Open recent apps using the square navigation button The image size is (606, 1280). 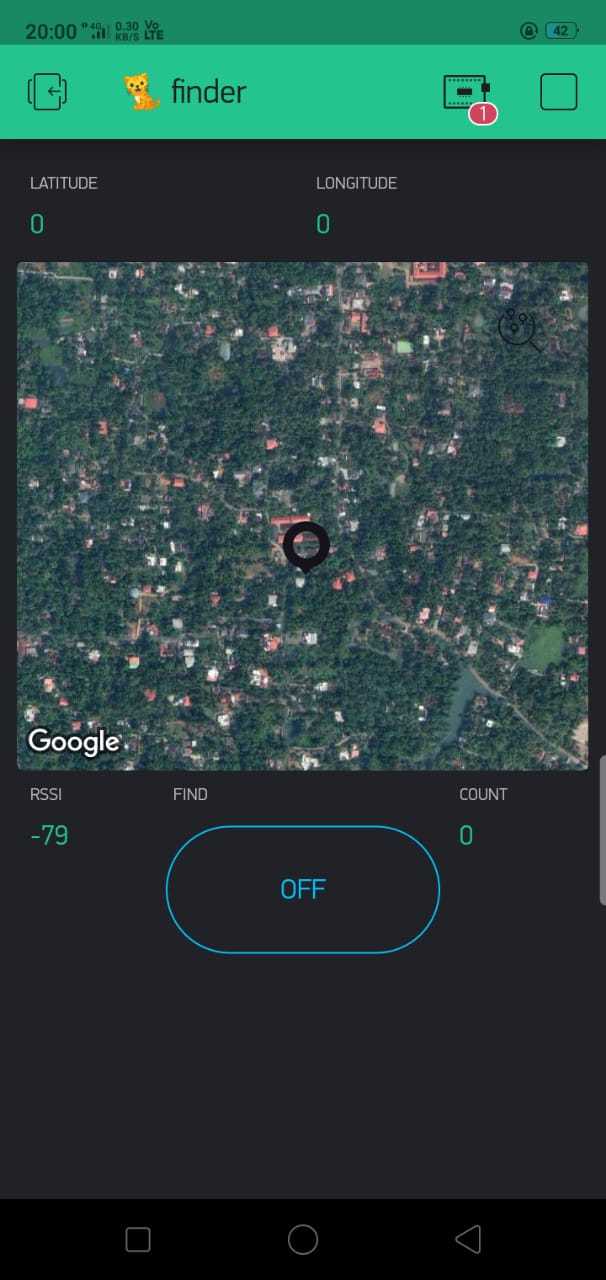138,1239
